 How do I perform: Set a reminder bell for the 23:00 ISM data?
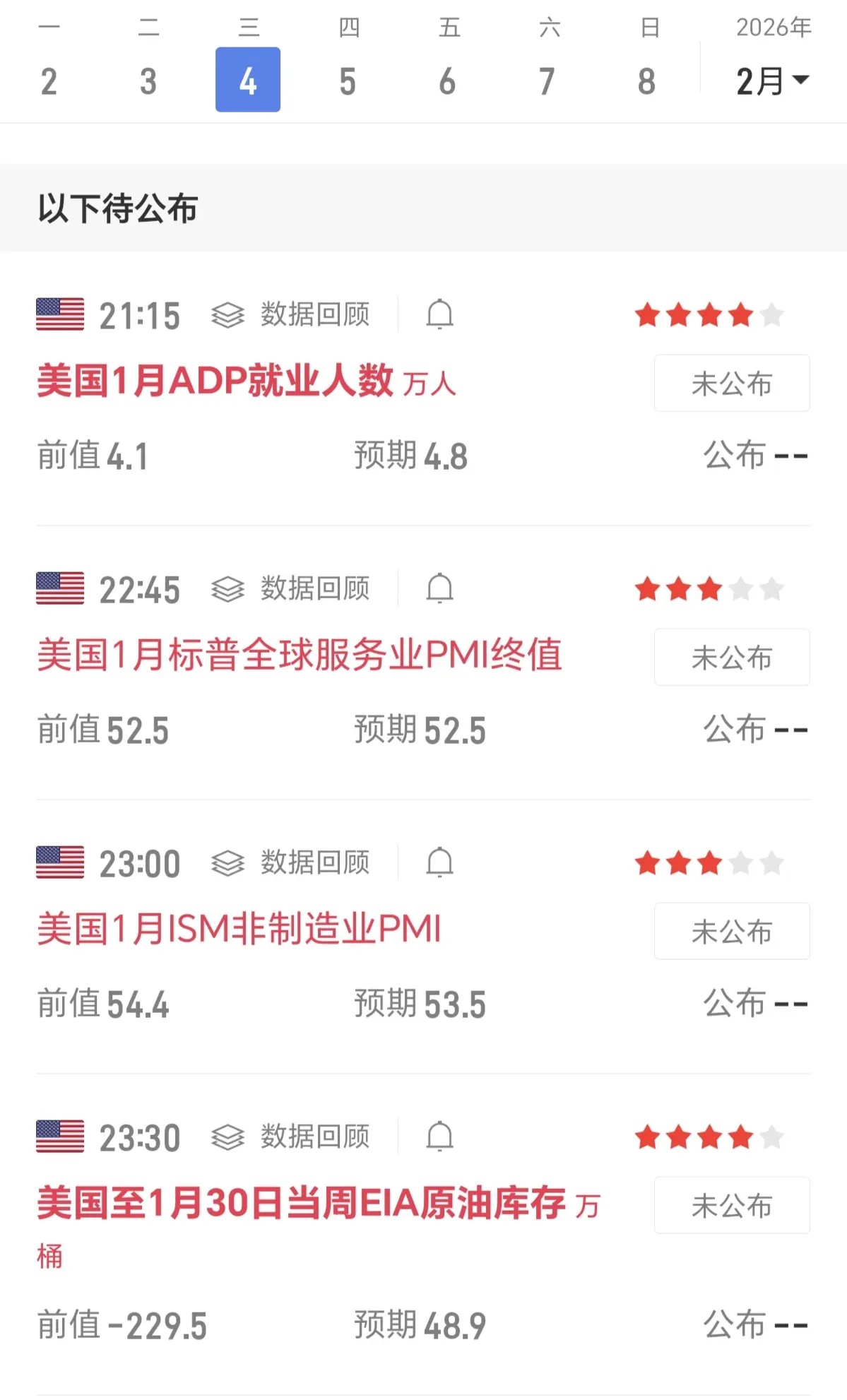point(439,862)
